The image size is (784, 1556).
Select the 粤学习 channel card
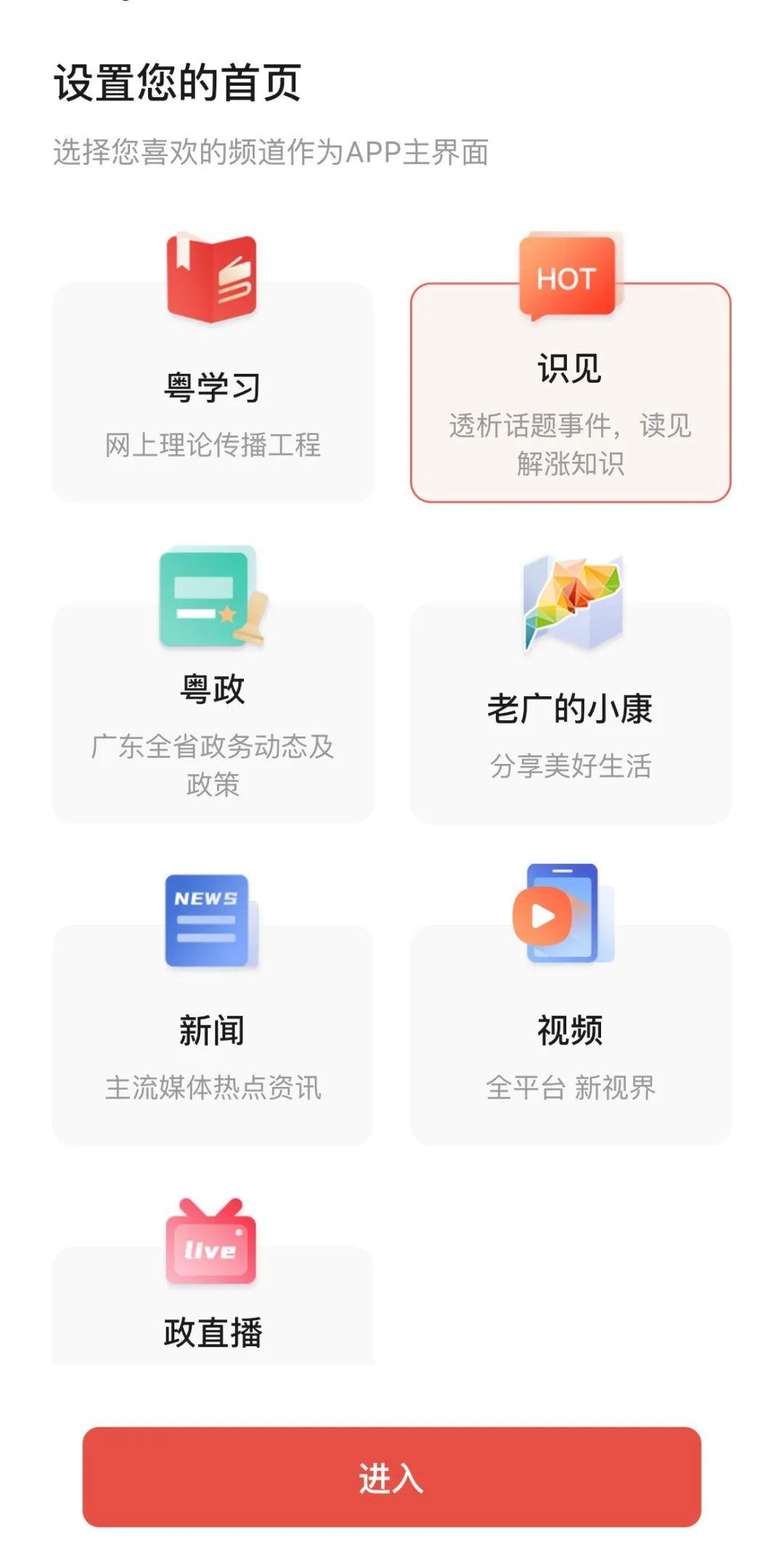(x=213, y=392)
